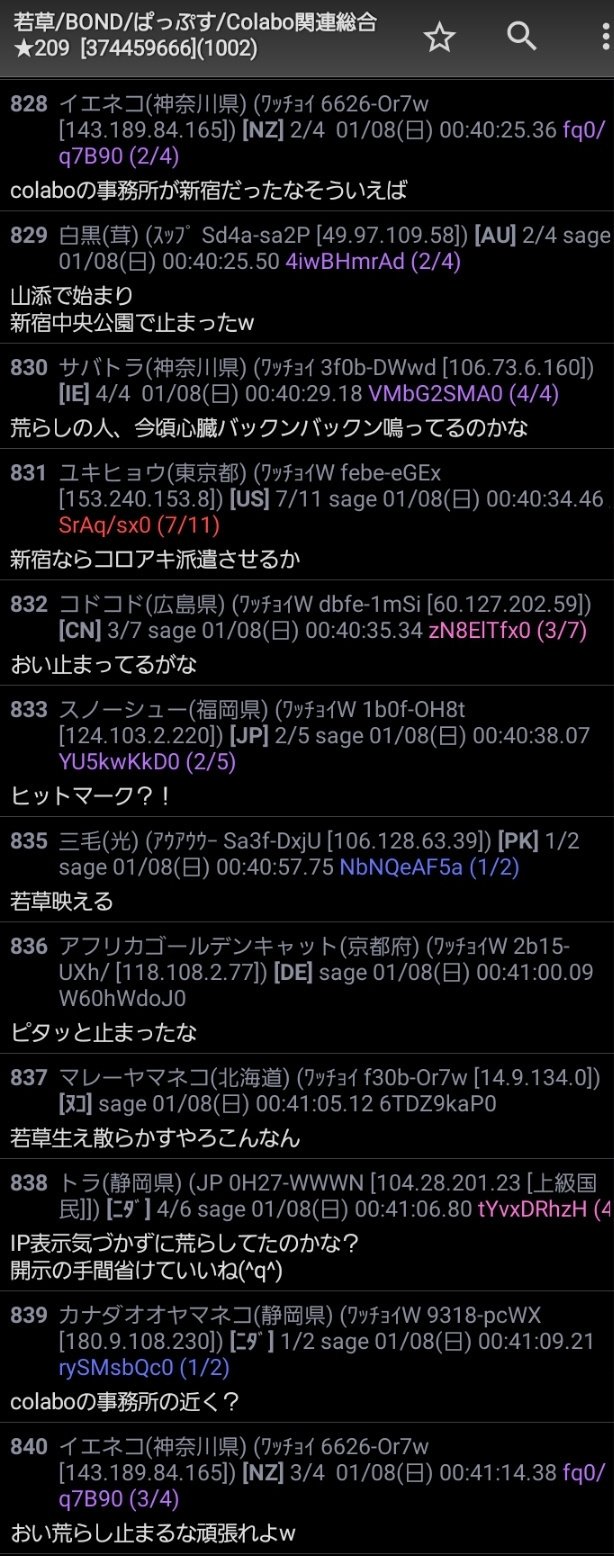614x1556 pixels.
Task: Select post number 832 by コドコド
Action: pyautogui.click(x=28, y=604)
